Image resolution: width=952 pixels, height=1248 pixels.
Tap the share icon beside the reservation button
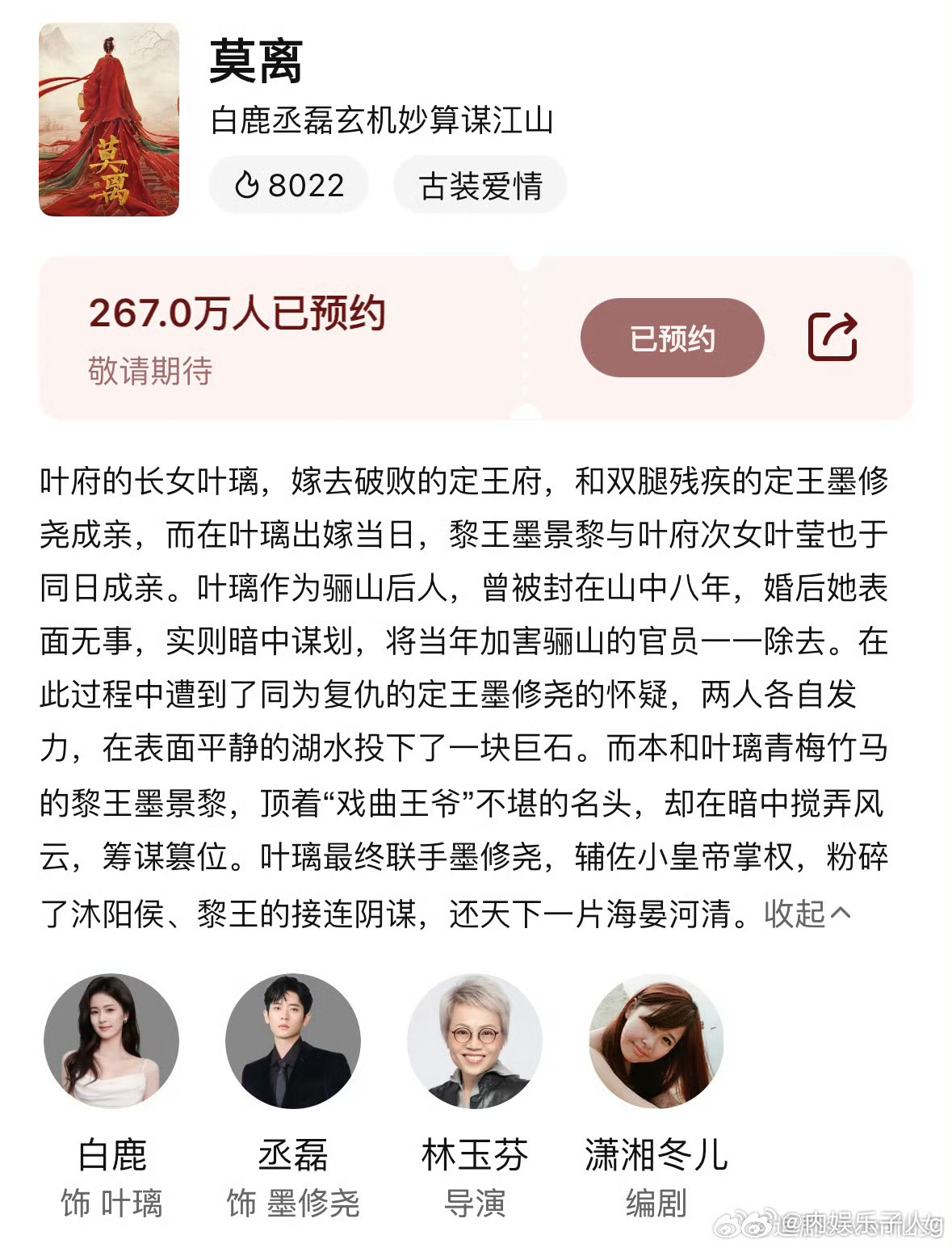point(832,337)
